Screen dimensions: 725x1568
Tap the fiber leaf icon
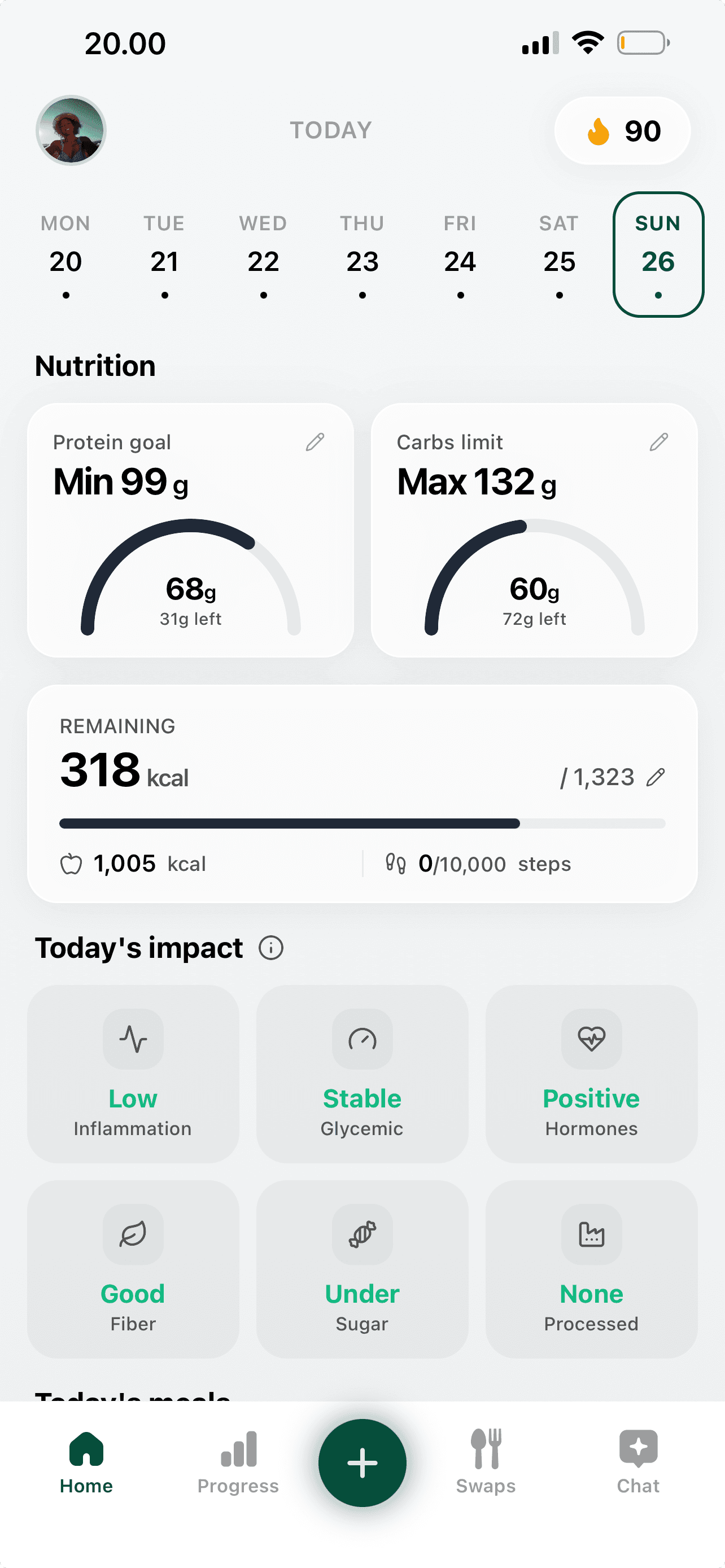tap(133, 1236)
